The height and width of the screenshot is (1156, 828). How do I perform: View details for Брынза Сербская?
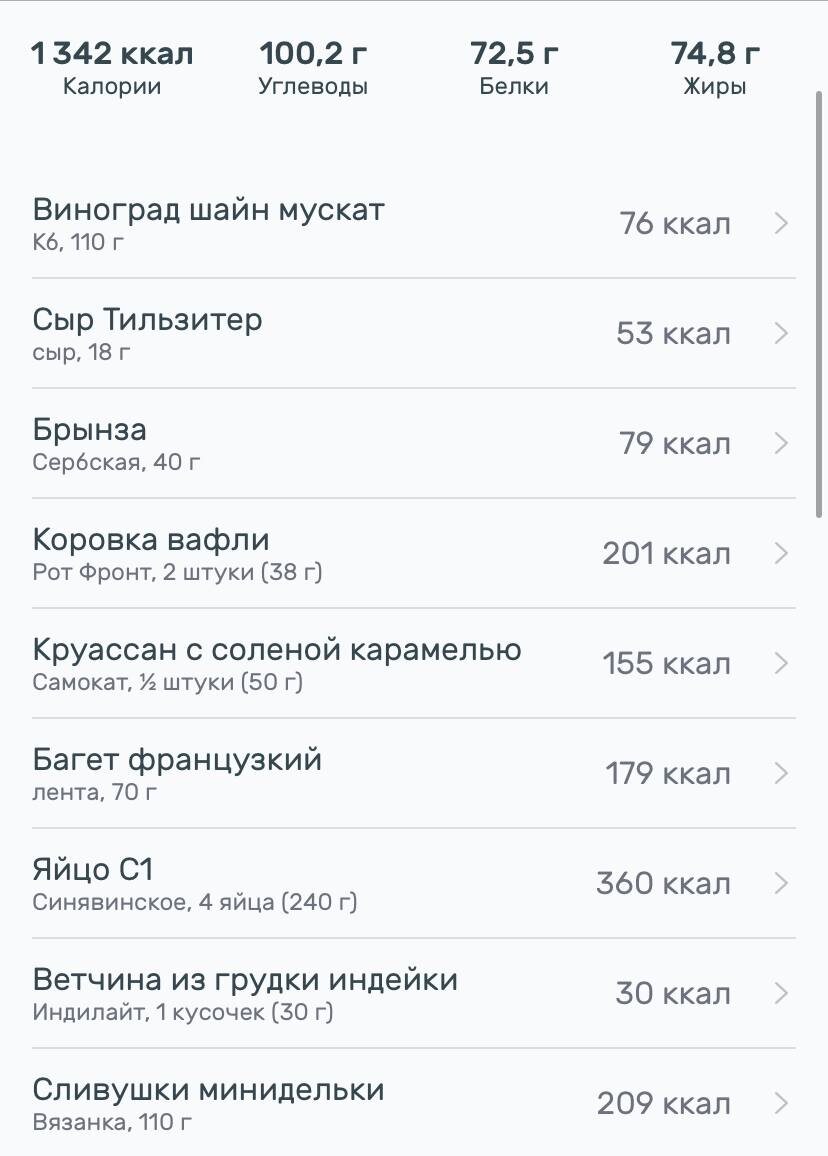(x=413, y=443)
